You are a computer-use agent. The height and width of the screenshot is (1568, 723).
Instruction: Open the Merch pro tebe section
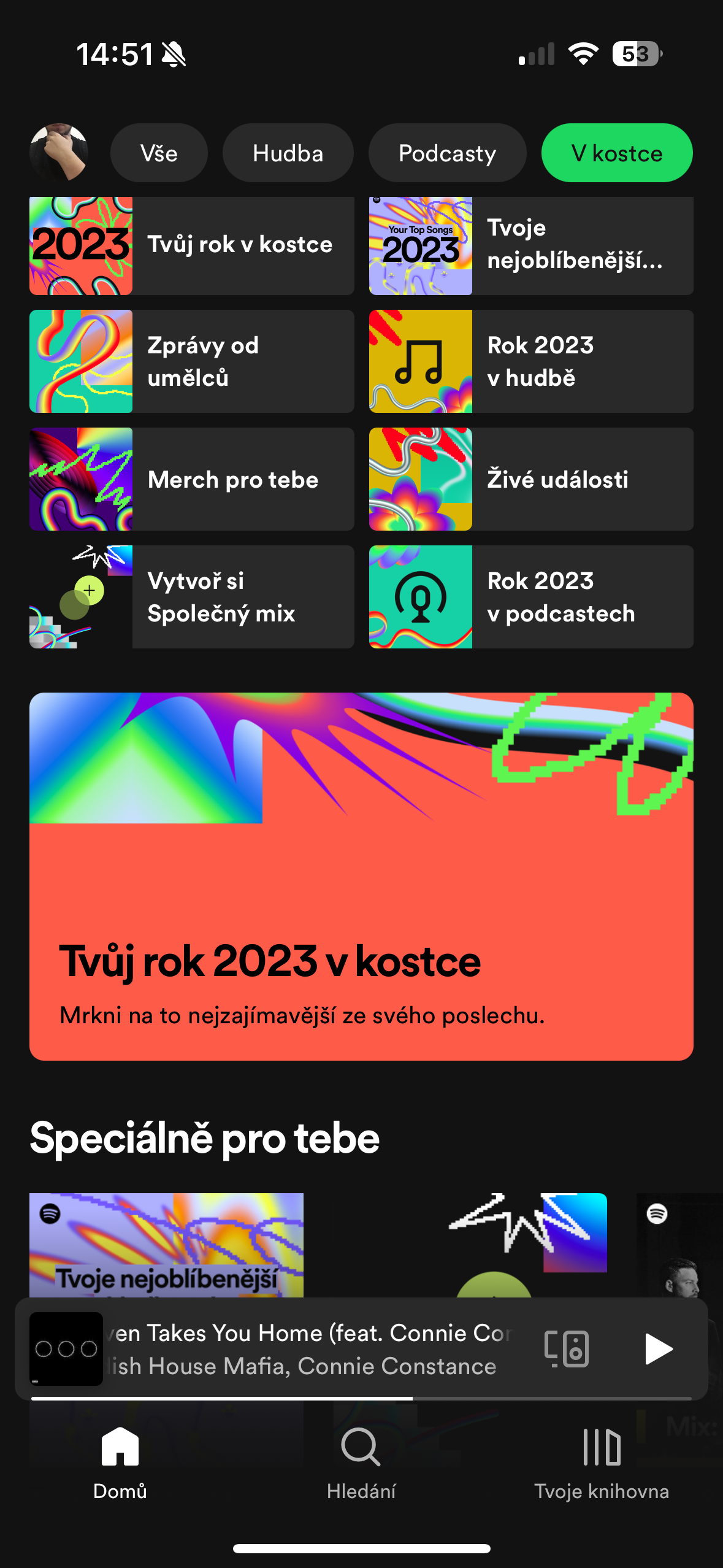[191, 479]
